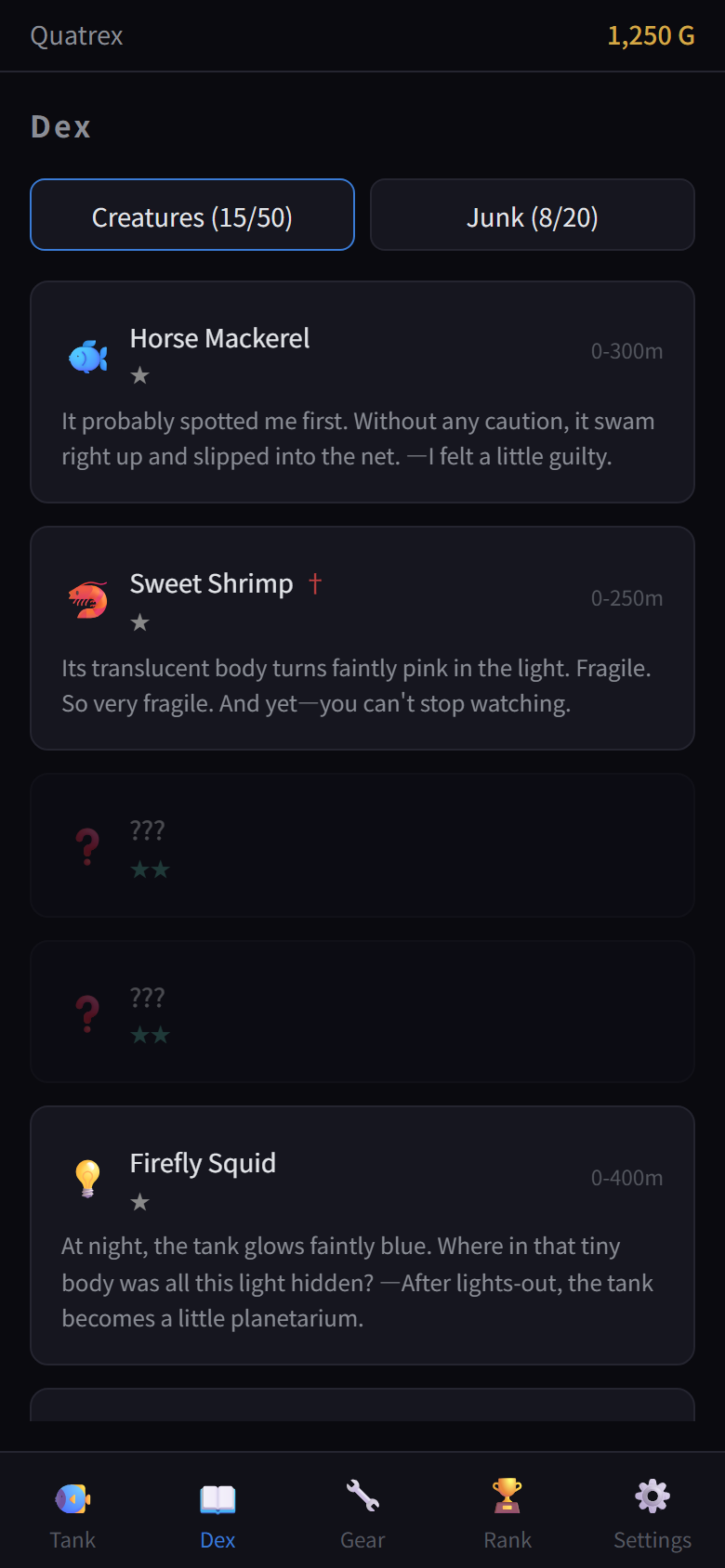The width and height of the screenshot is (725, 1568).
Task: Select the Dex tab in bottom navigation
Action: coord(217,1512)
